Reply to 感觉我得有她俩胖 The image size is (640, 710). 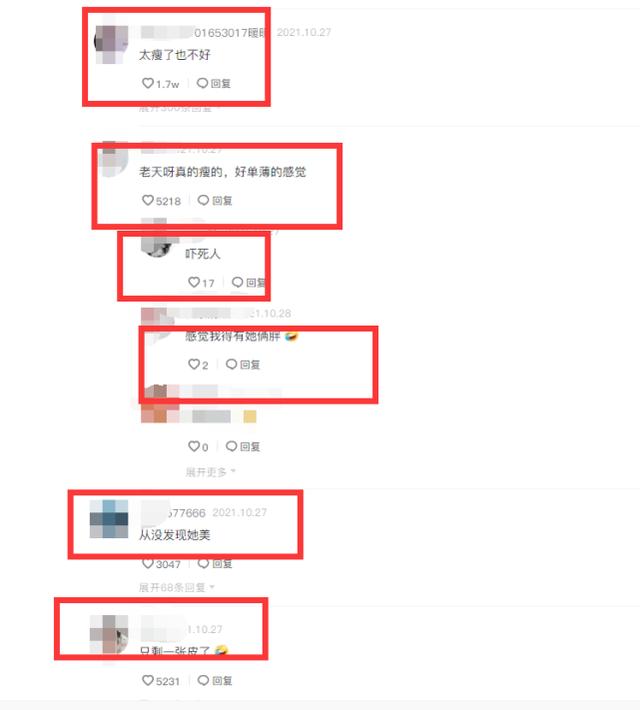click(243, 365)
